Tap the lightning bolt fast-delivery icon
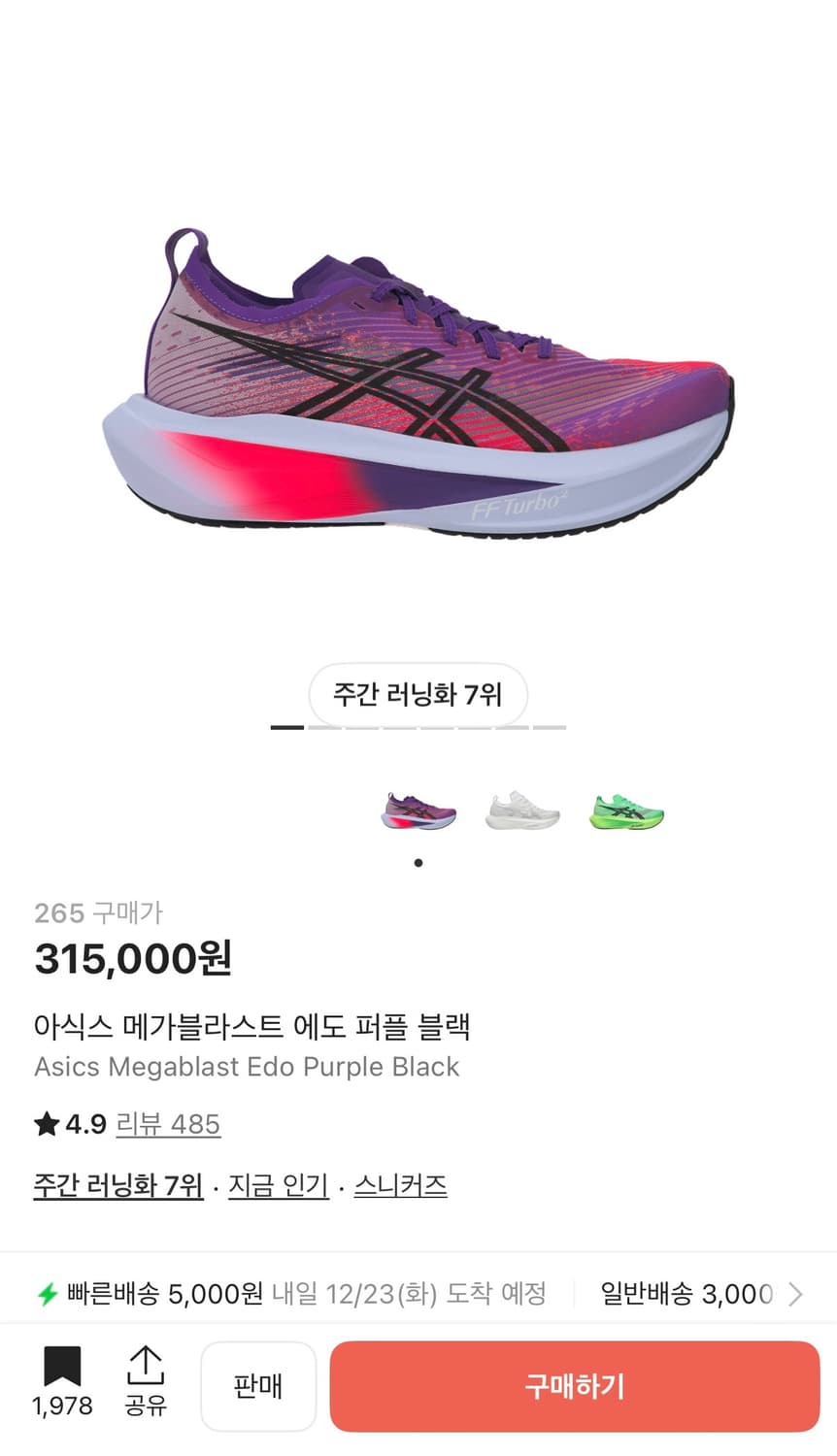Screen dimensions: 837x1456 point(47,1293)
